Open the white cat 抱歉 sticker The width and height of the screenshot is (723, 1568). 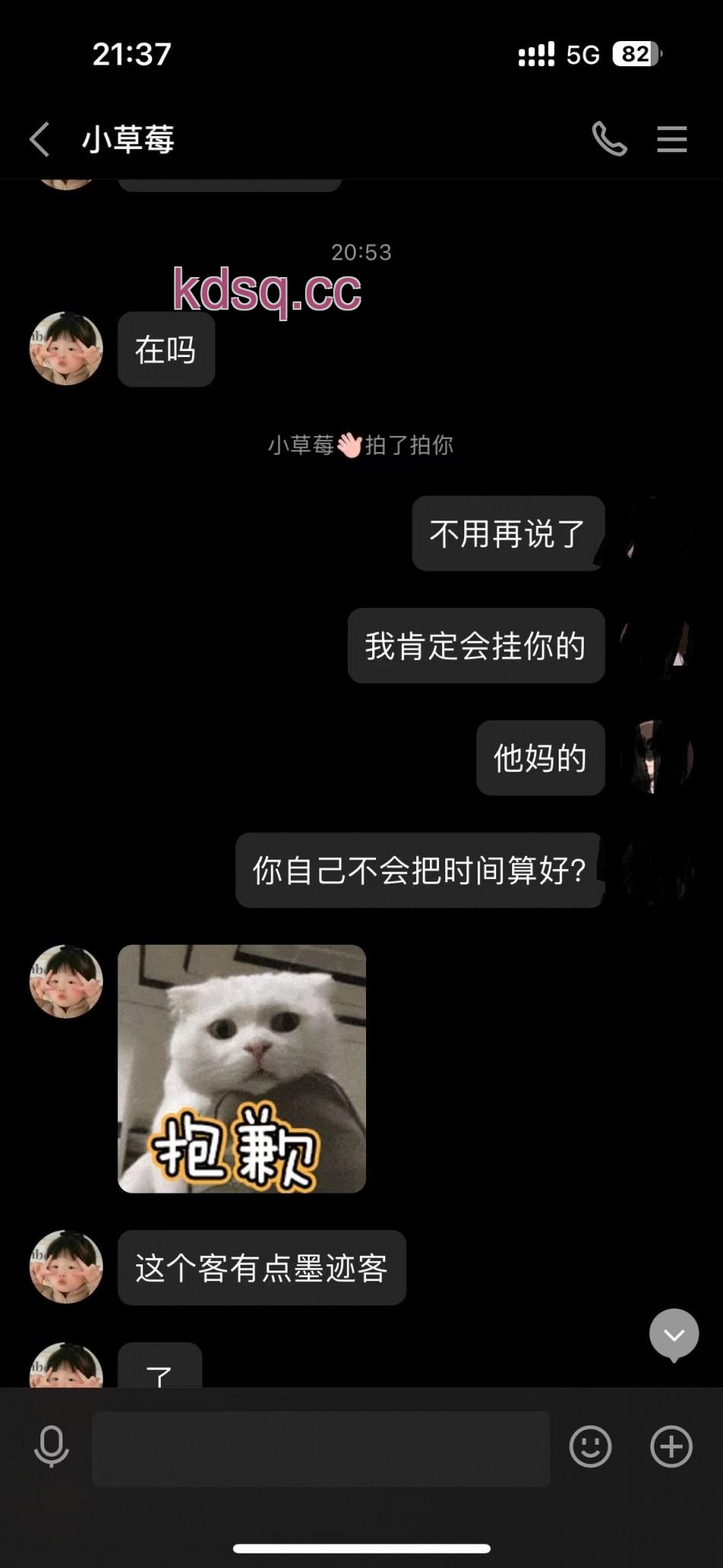click(x=242, y=1068)
